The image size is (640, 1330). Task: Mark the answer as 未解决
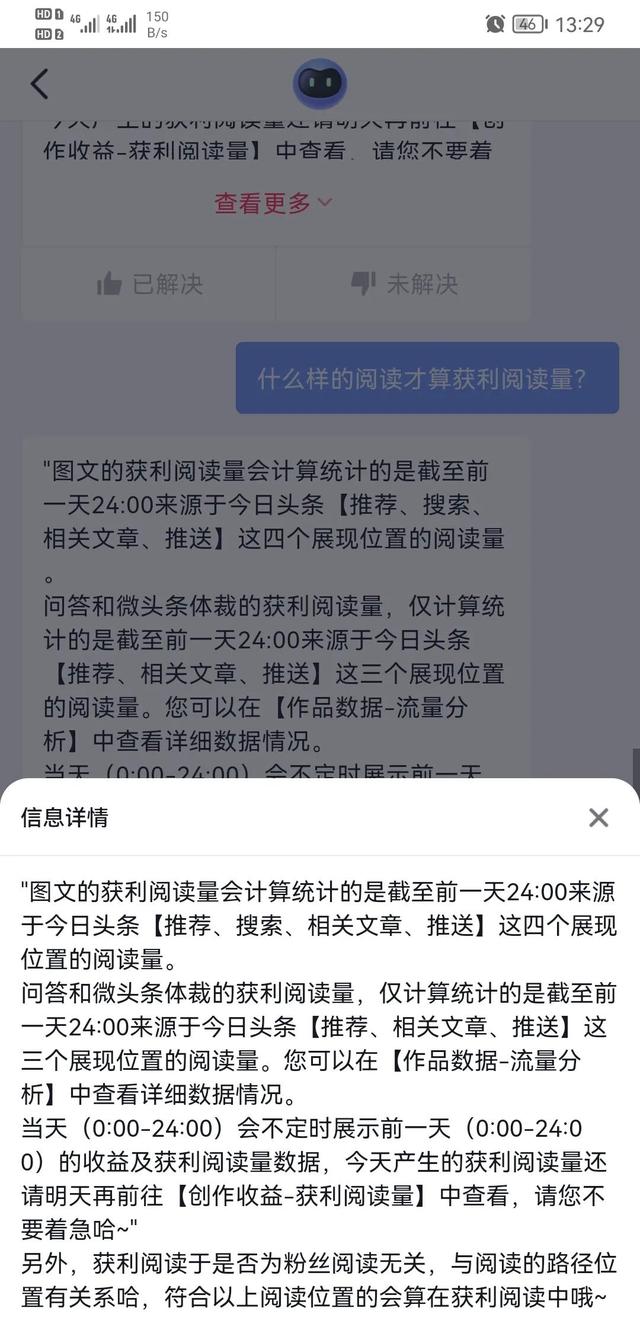tap(404, 284)
